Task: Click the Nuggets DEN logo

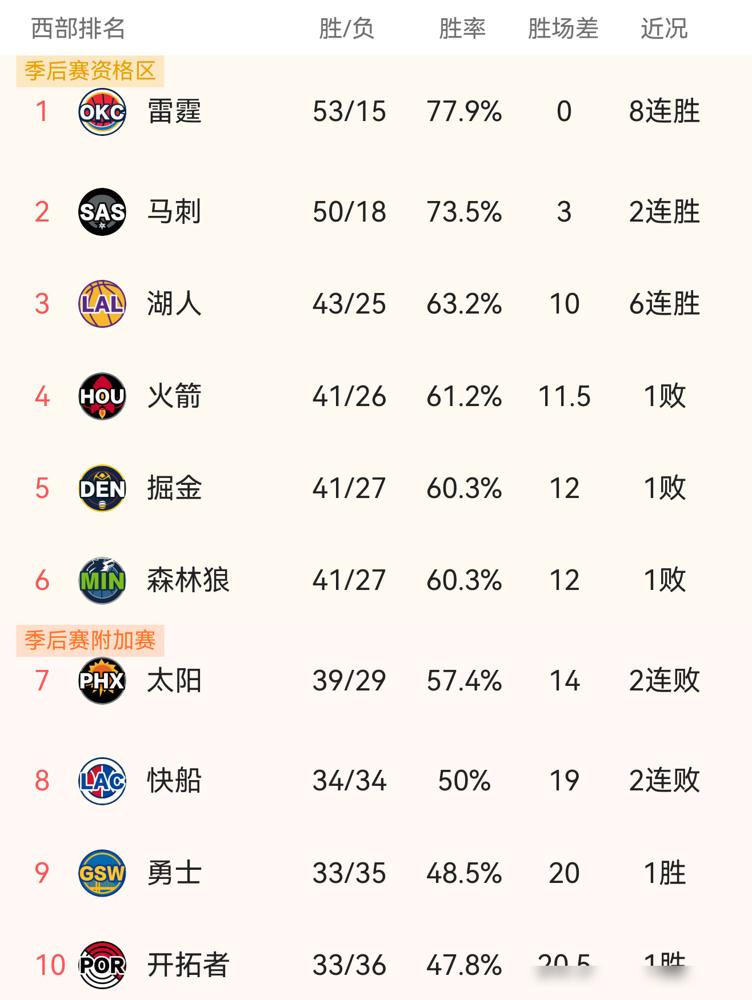Action: 101,488
